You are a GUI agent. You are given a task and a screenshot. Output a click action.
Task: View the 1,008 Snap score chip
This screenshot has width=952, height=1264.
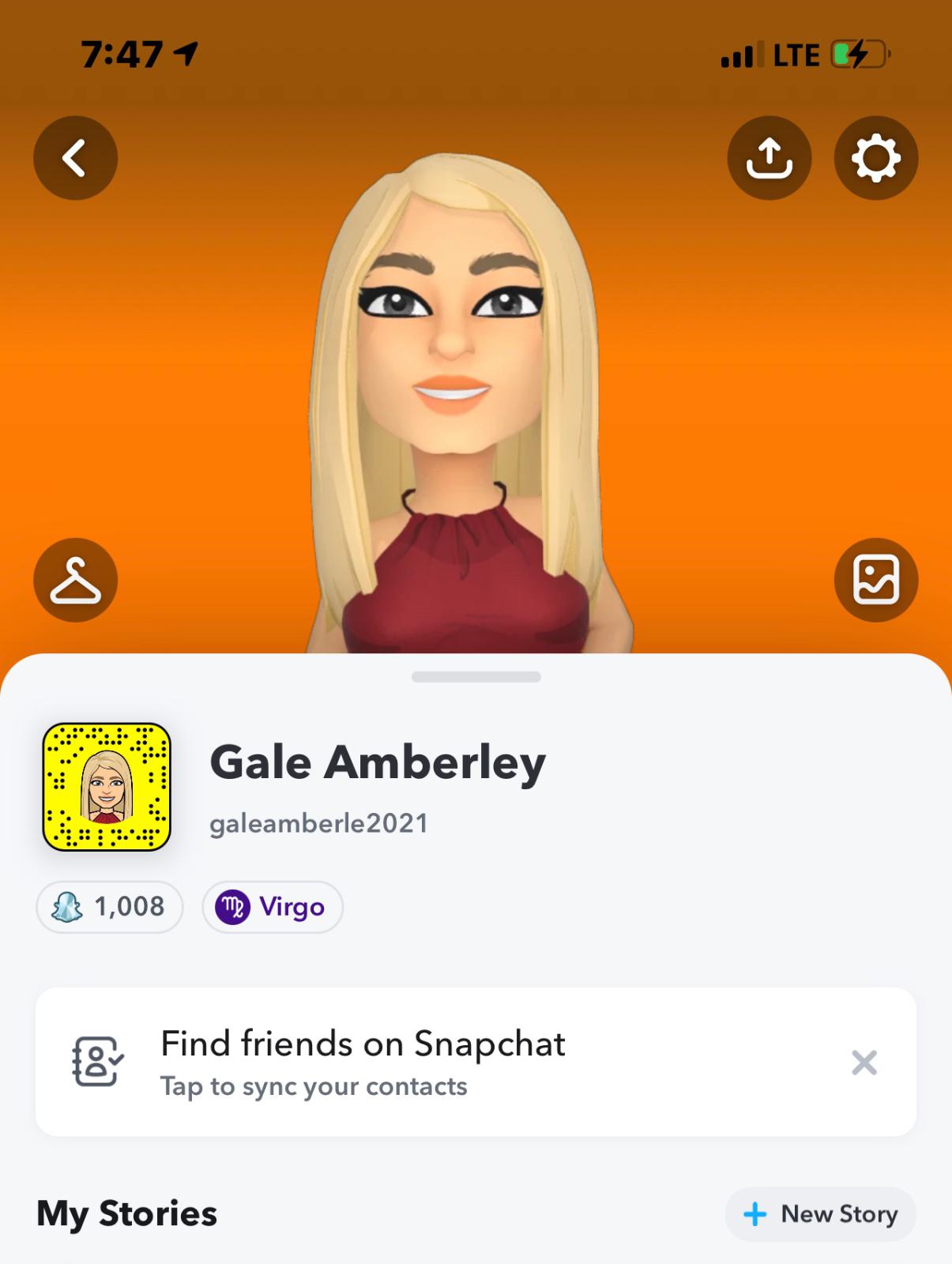[x=110, y=907]
